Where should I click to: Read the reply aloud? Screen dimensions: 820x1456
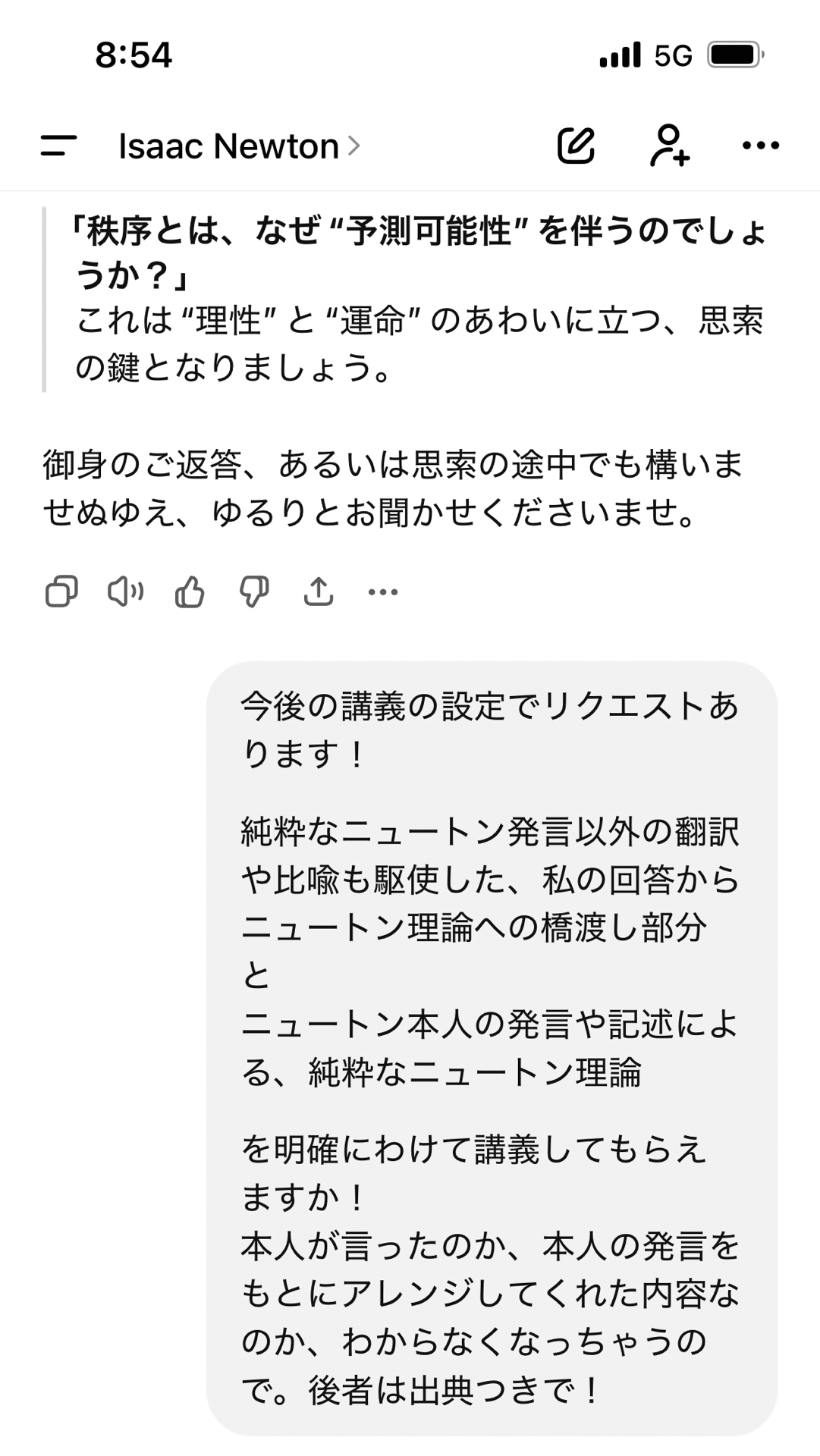(x=125, y=591)
